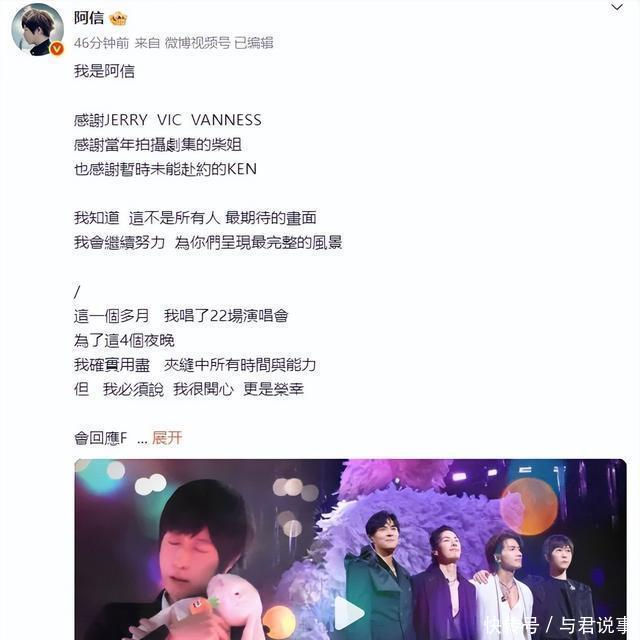Play the concert video

click(349, 612)
